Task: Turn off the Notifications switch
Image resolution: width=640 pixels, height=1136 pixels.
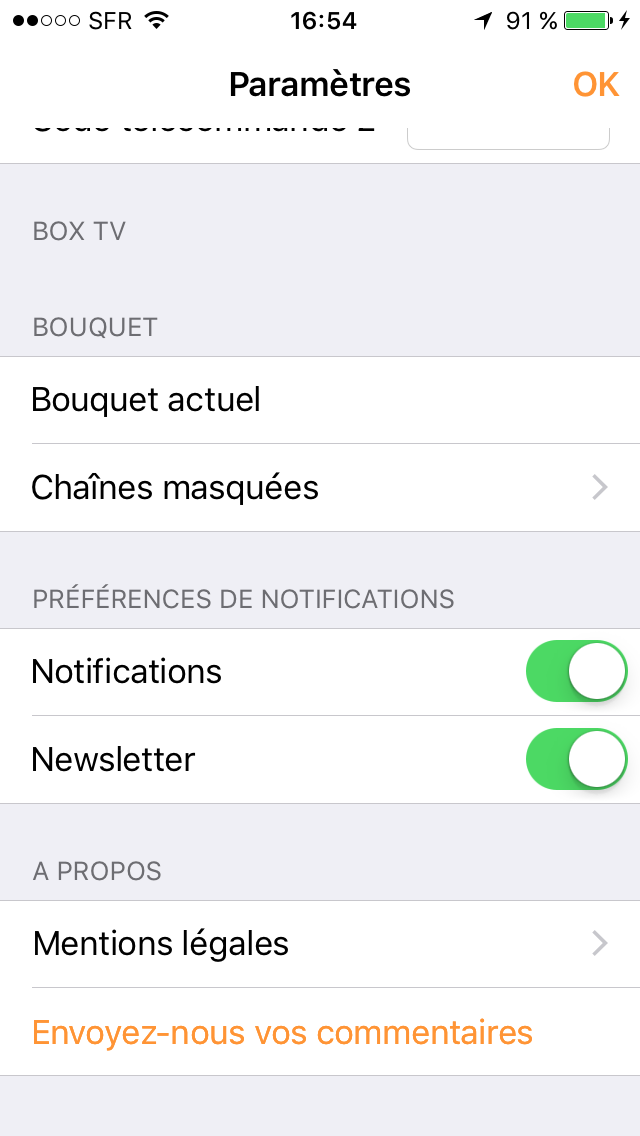Action: [576, 672]
